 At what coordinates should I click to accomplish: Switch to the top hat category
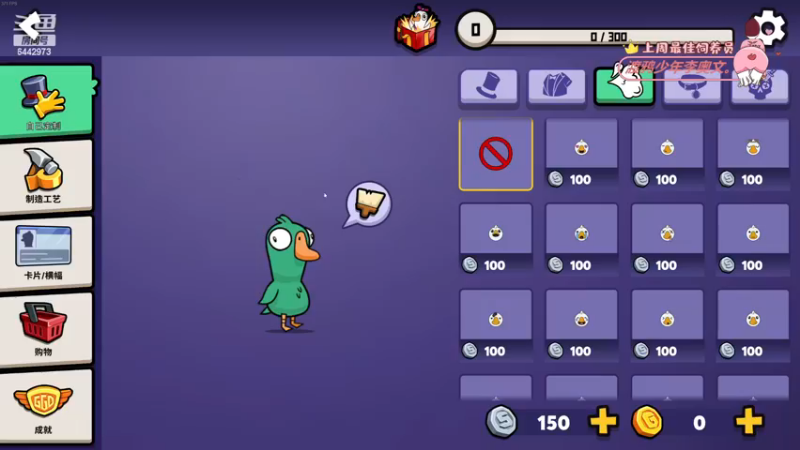(x=489, y=86)
